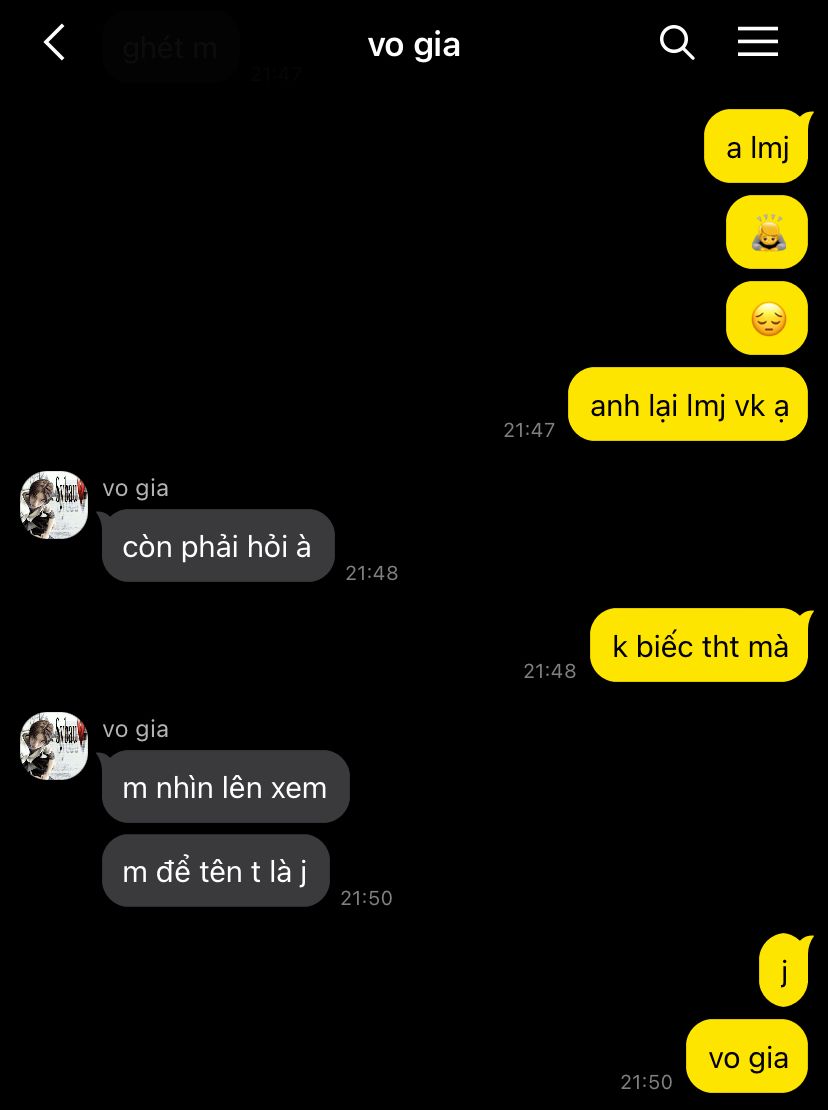Go back using the top-left arrow
This screenshot has width=828, height=1110.
pos(55,43)
